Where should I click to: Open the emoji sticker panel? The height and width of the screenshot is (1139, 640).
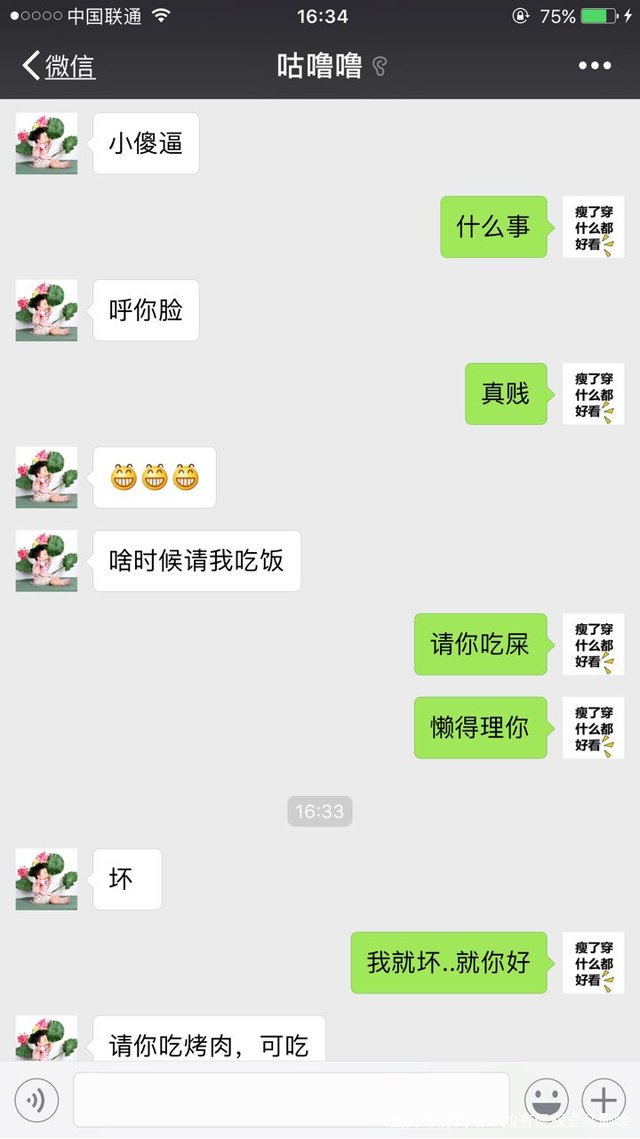coord(546,1101)
